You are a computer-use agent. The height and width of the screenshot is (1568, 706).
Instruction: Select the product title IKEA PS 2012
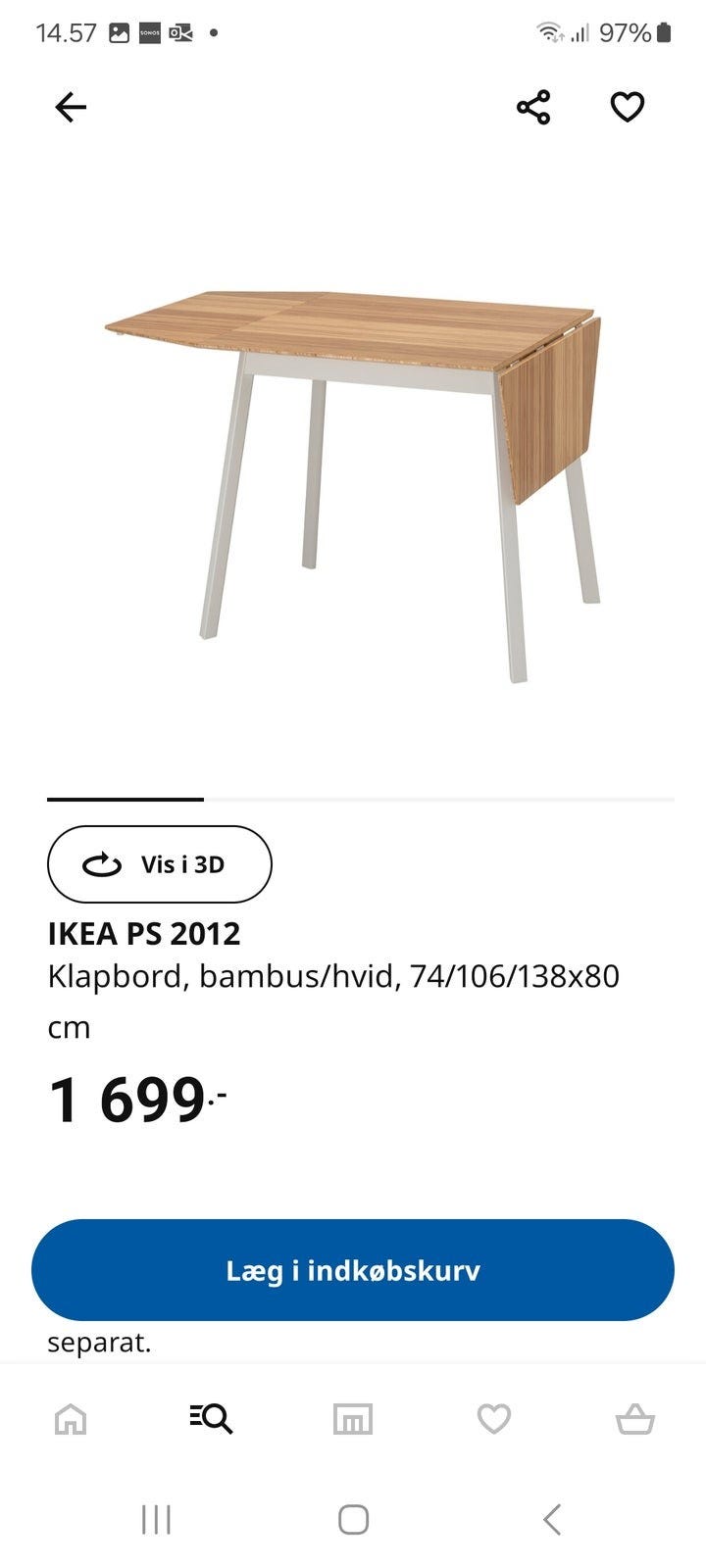click(x=144, y=933)
